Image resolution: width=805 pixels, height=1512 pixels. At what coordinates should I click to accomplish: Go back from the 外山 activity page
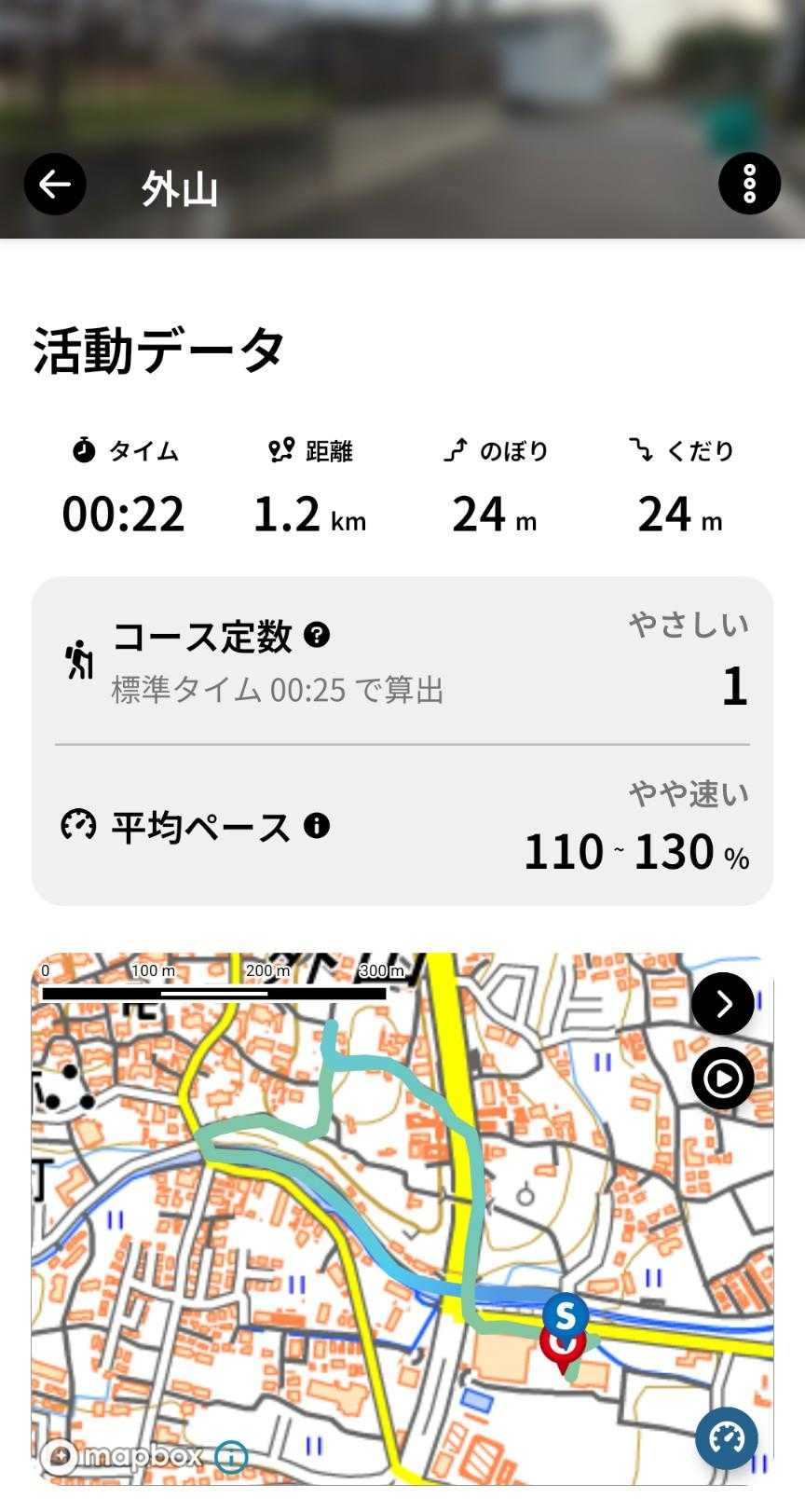55,185
